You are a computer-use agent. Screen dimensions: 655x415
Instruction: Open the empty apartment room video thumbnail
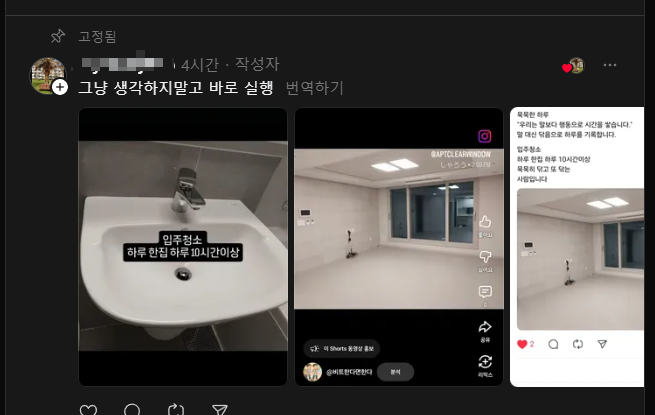click(398, 246)
